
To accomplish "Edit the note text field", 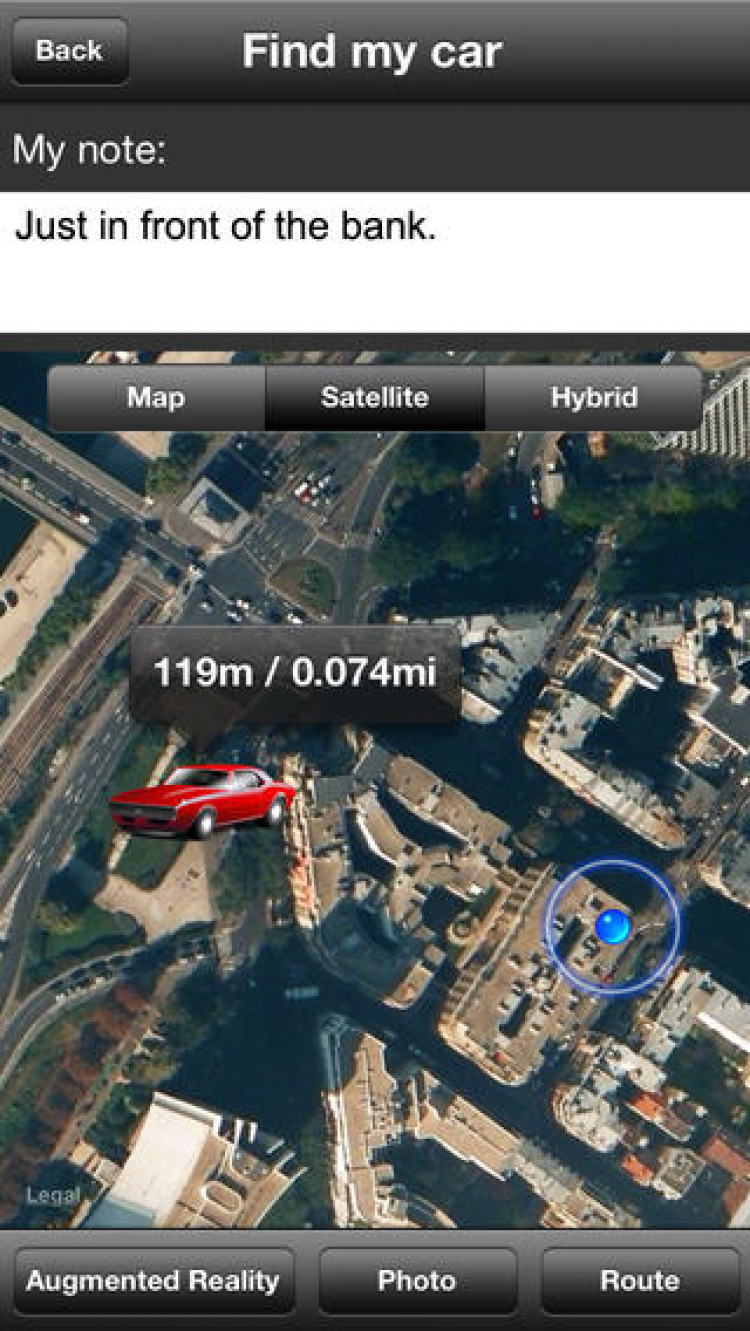I will point(375,262).
